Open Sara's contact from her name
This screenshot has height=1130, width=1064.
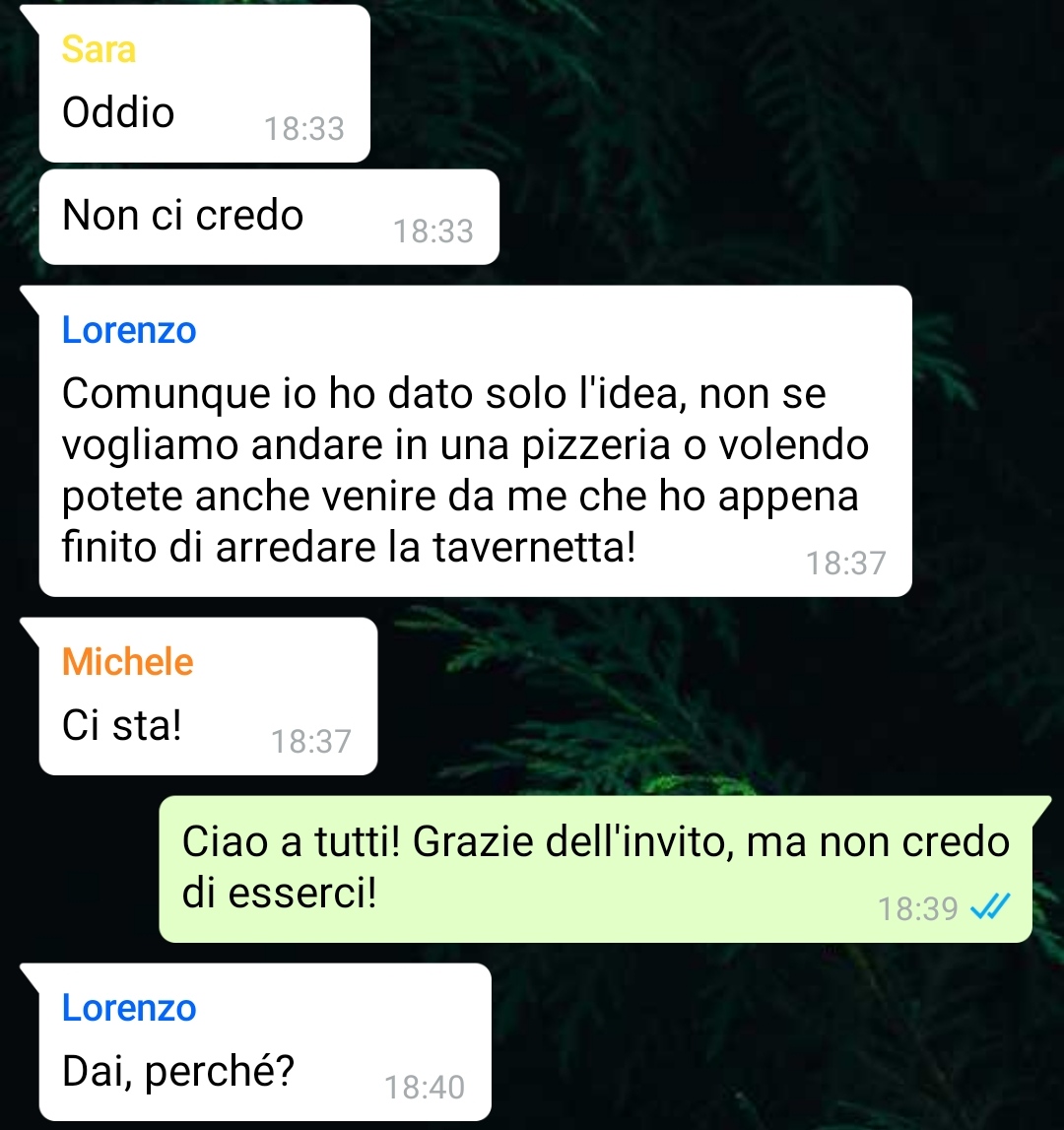coord(99,49)
